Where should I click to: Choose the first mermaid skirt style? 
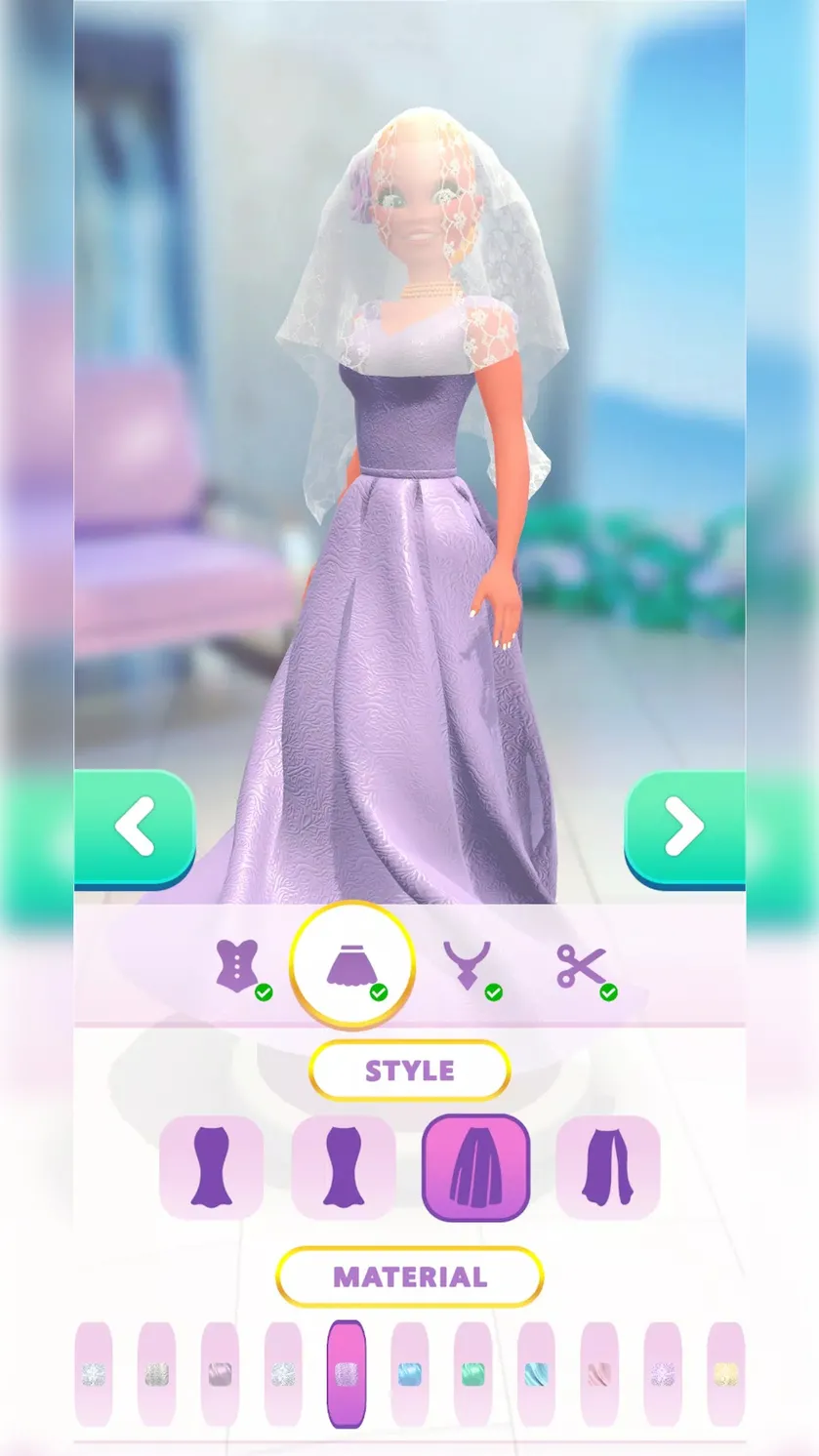point(211,1167)
